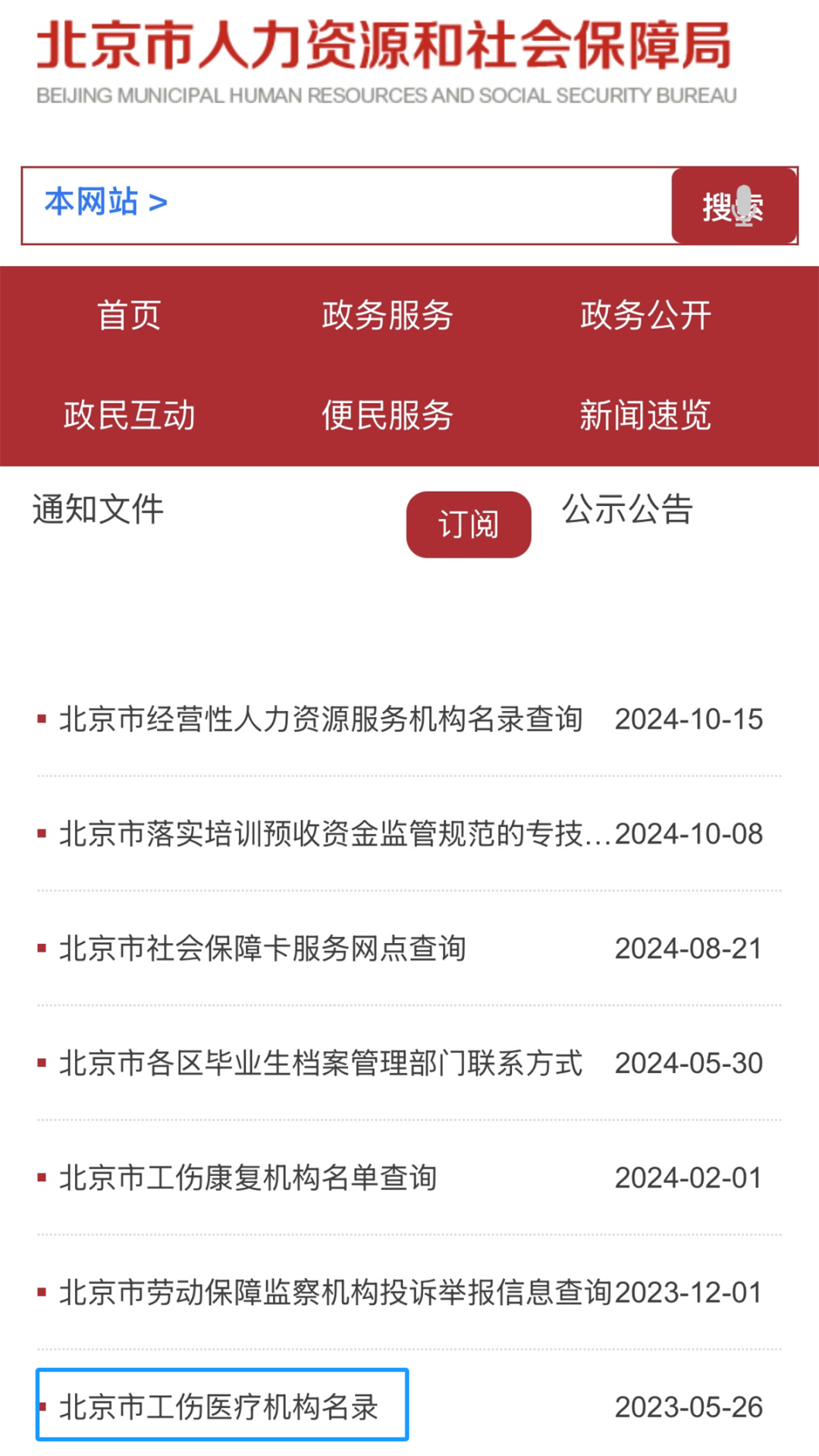Switch to the 通知文件 tab
The width and height of the screenshot is (819, 1456).
point(98,509)
